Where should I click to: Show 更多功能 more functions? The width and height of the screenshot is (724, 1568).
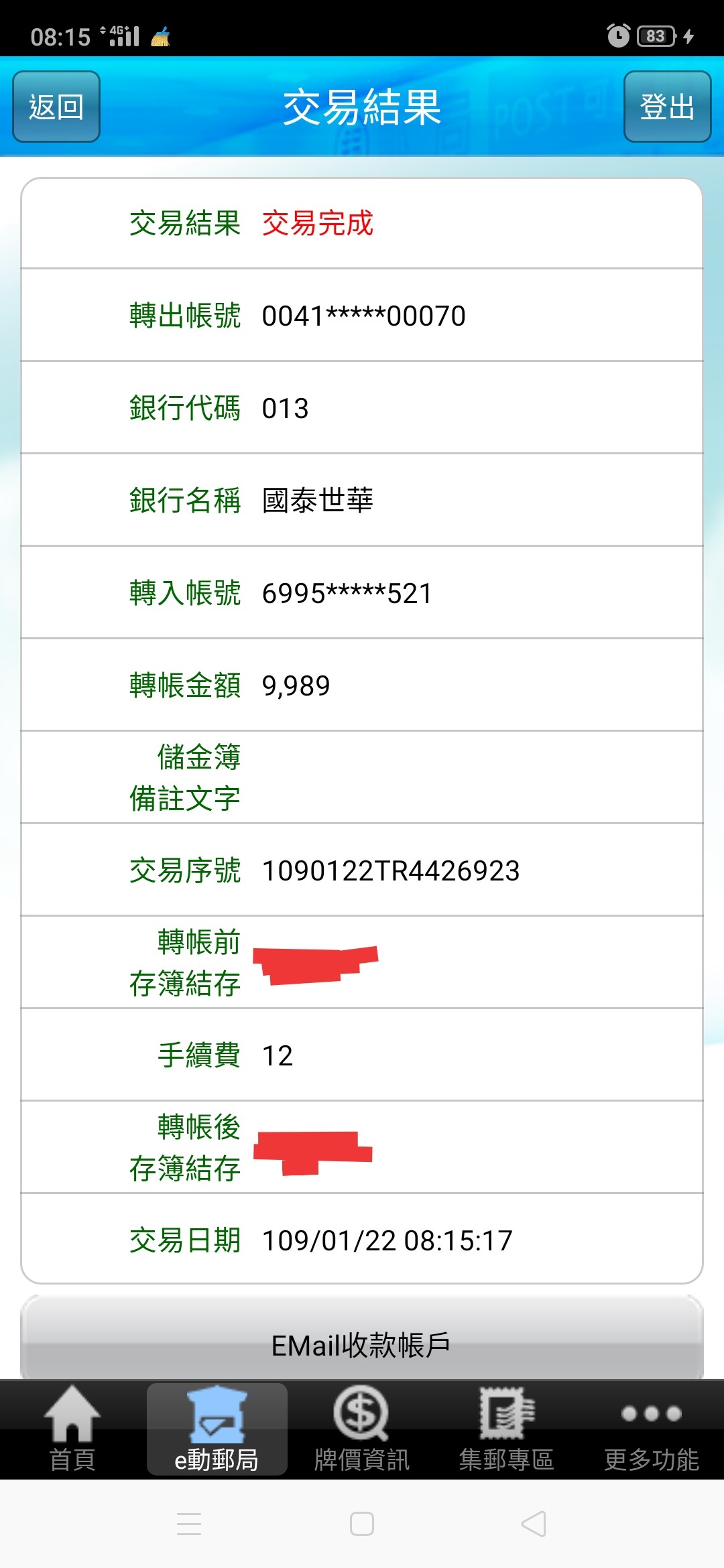point(652,1429)
